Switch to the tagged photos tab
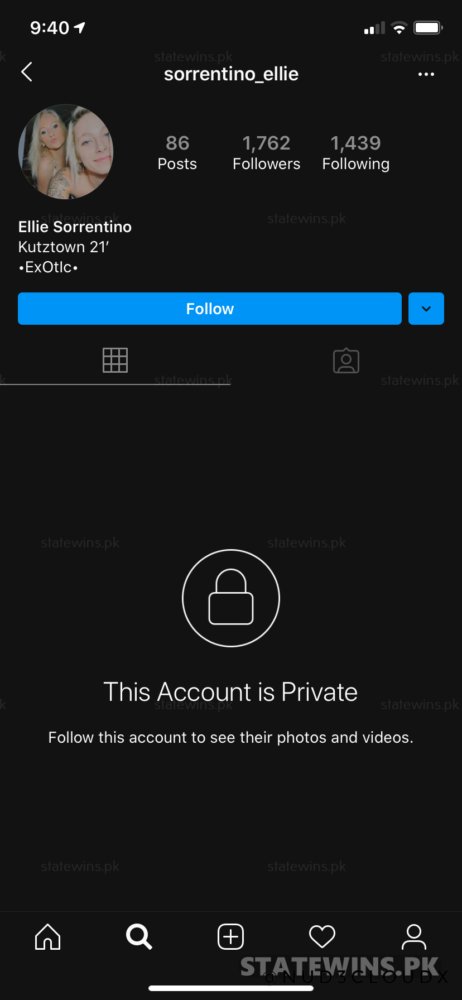 click(346, 360)
